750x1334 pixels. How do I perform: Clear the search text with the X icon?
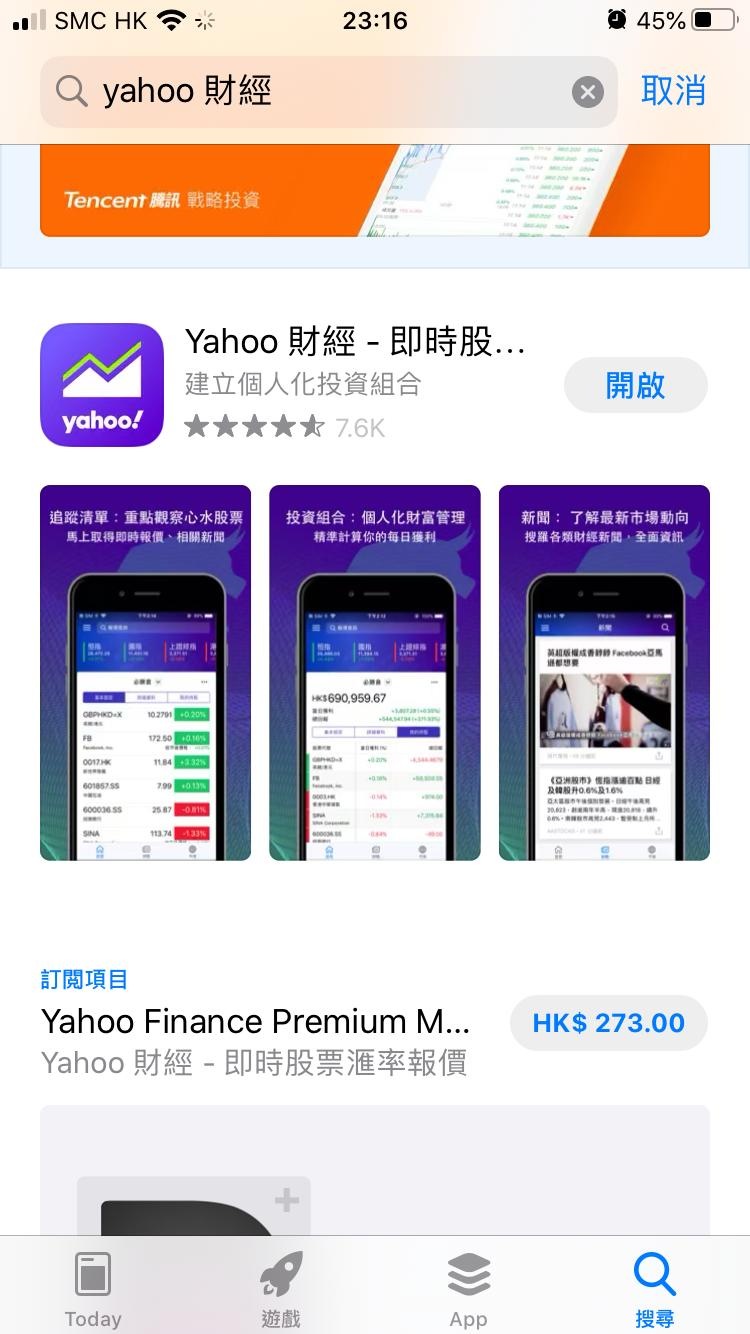click(x=588, y=91)
